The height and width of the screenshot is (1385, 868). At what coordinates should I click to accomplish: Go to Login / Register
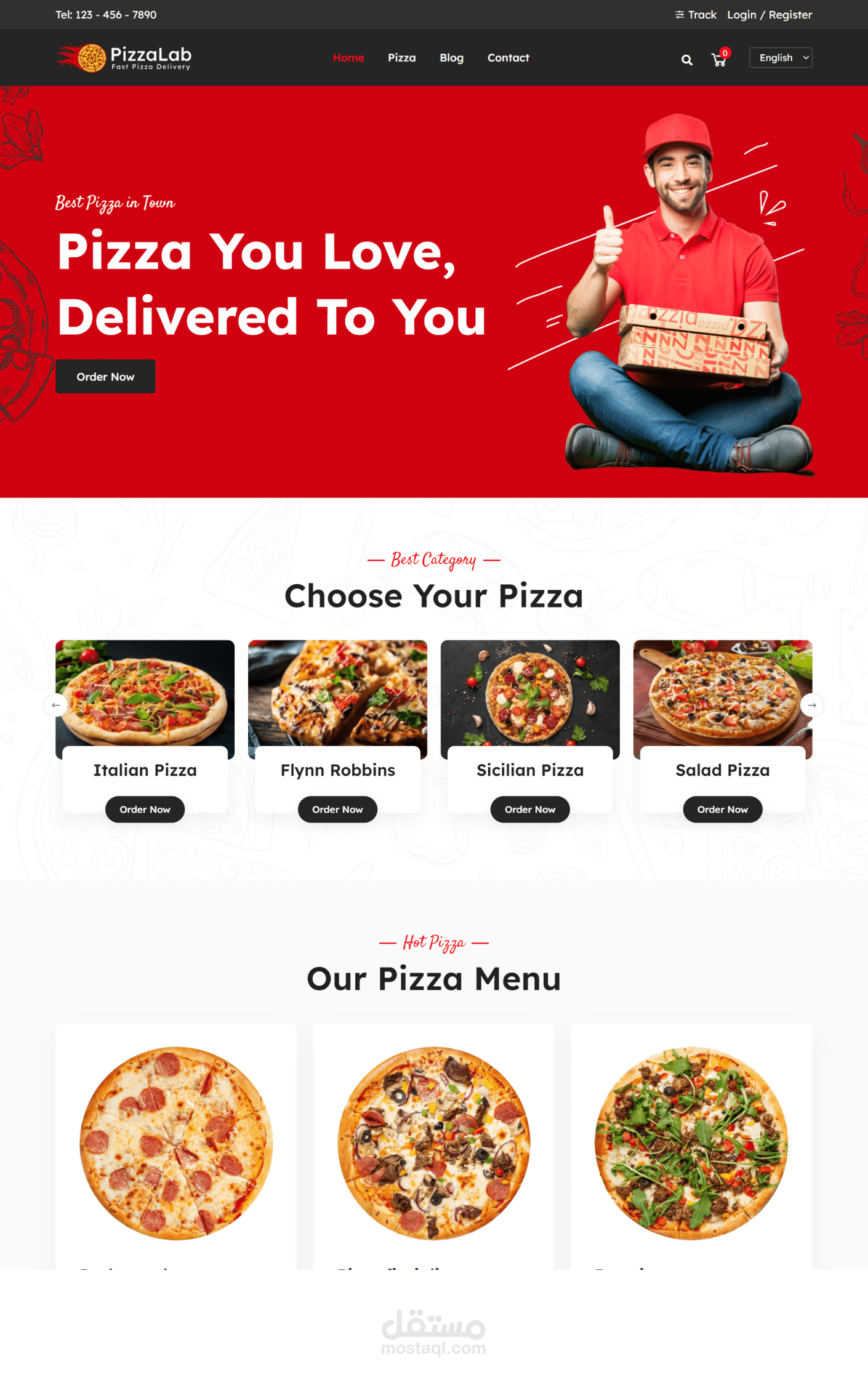(769, 15)
